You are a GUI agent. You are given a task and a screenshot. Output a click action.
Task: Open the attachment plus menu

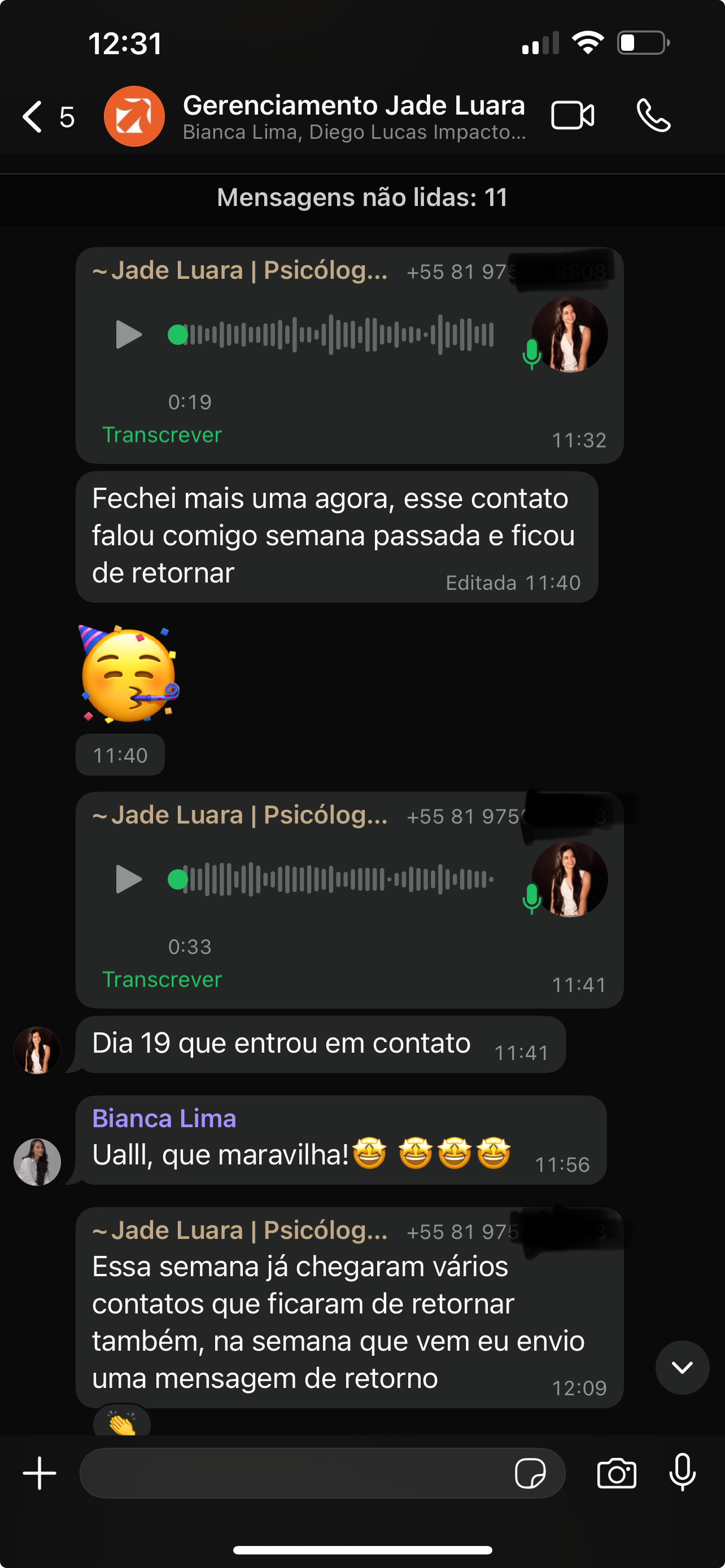click(x=40, y=1473)
